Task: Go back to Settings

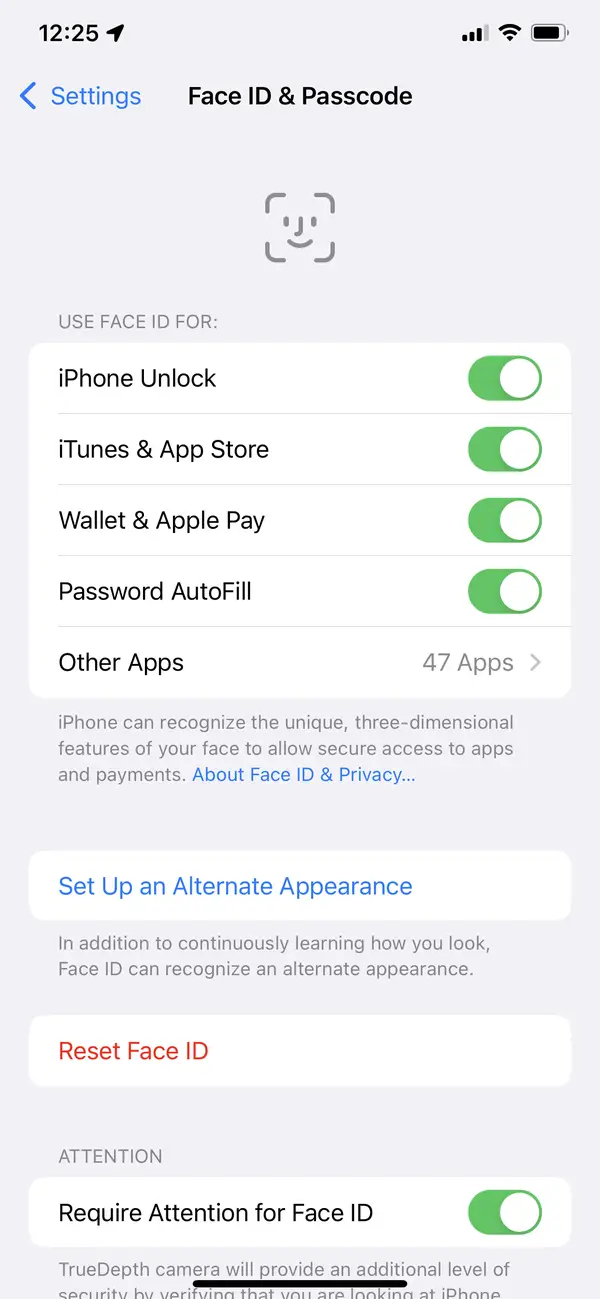Action: (80, 96)
